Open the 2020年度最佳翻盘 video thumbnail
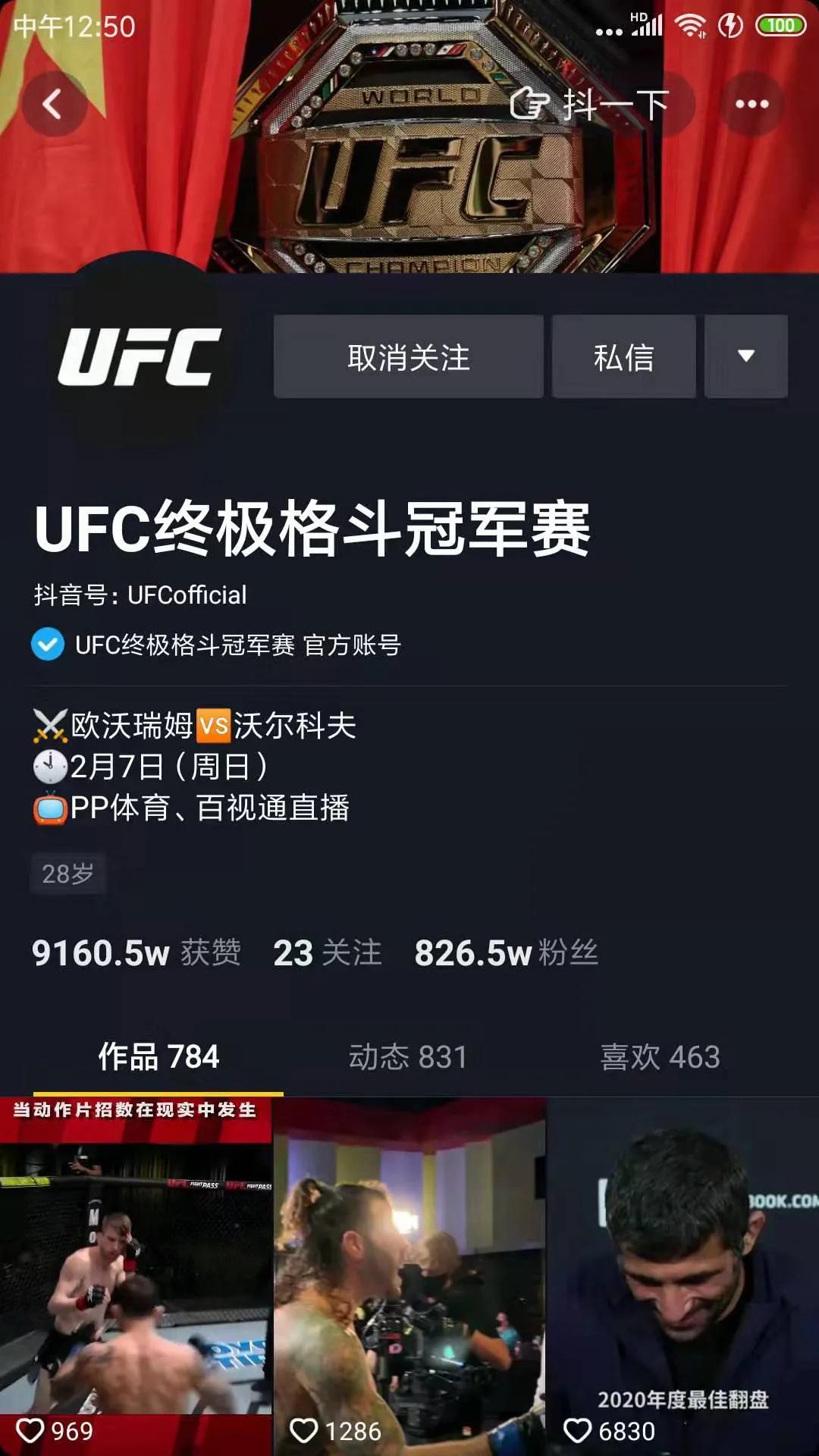This screenshot has width=819, height=1456. 682,1274
